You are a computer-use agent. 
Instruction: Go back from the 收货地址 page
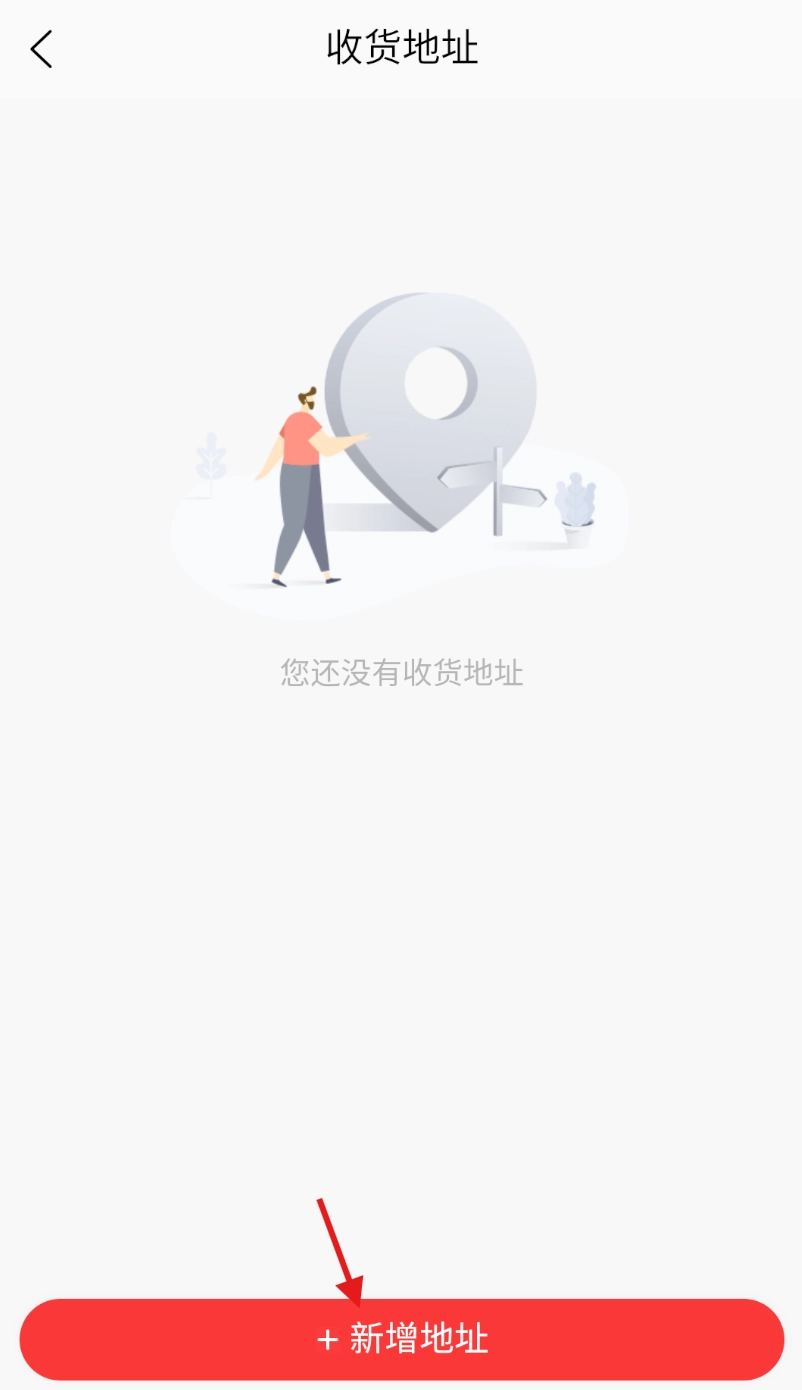pyautogui.click(x=41, y=49)
